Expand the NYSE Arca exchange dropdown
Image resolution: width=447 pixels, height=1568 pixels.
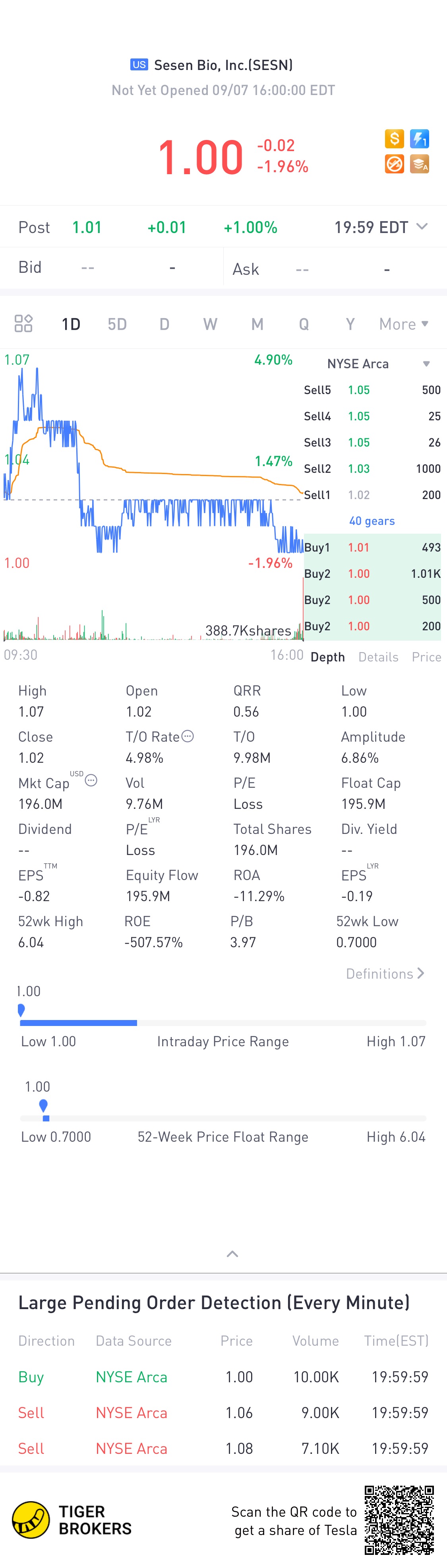[426, 364]
